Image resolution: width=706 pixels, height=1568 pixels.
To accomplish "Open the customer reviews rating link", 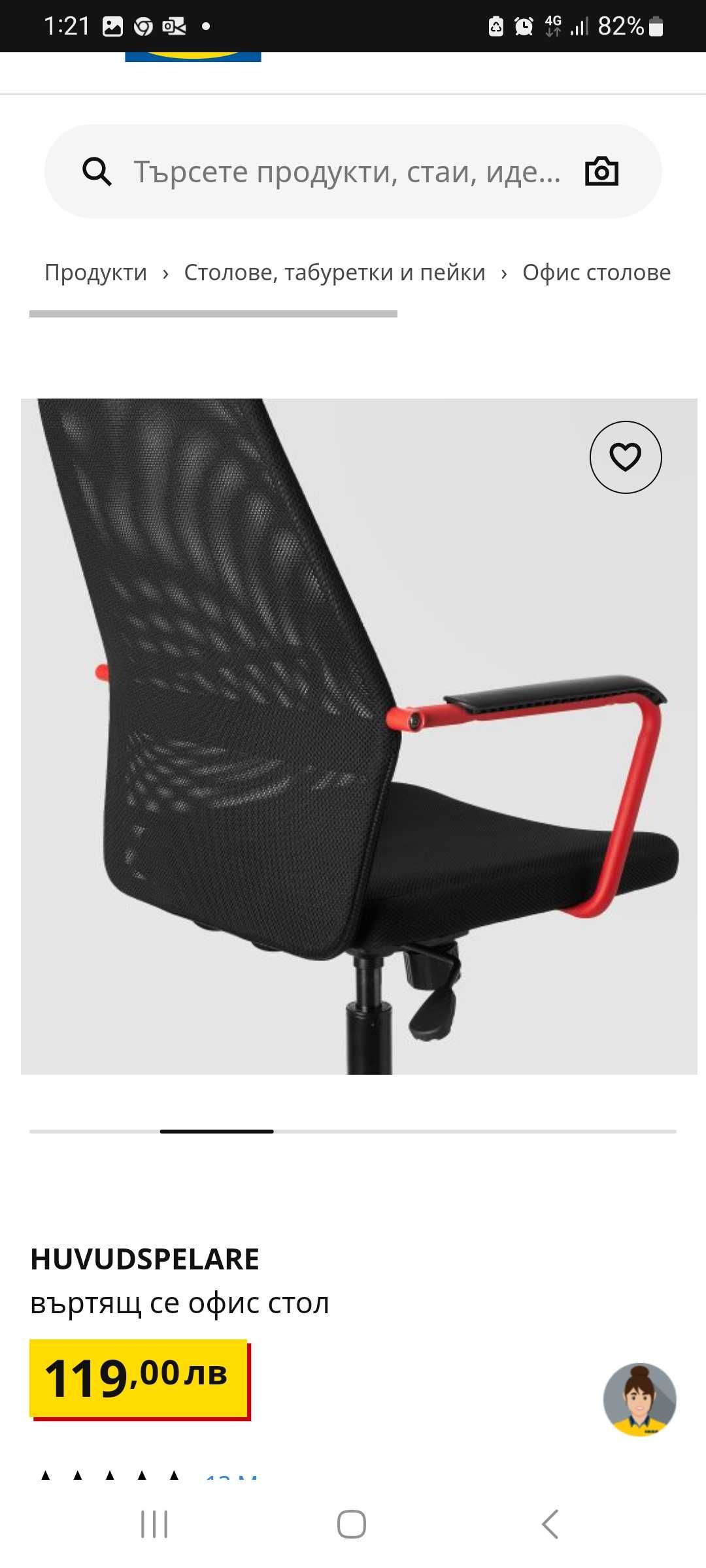I will [232, 1478].
